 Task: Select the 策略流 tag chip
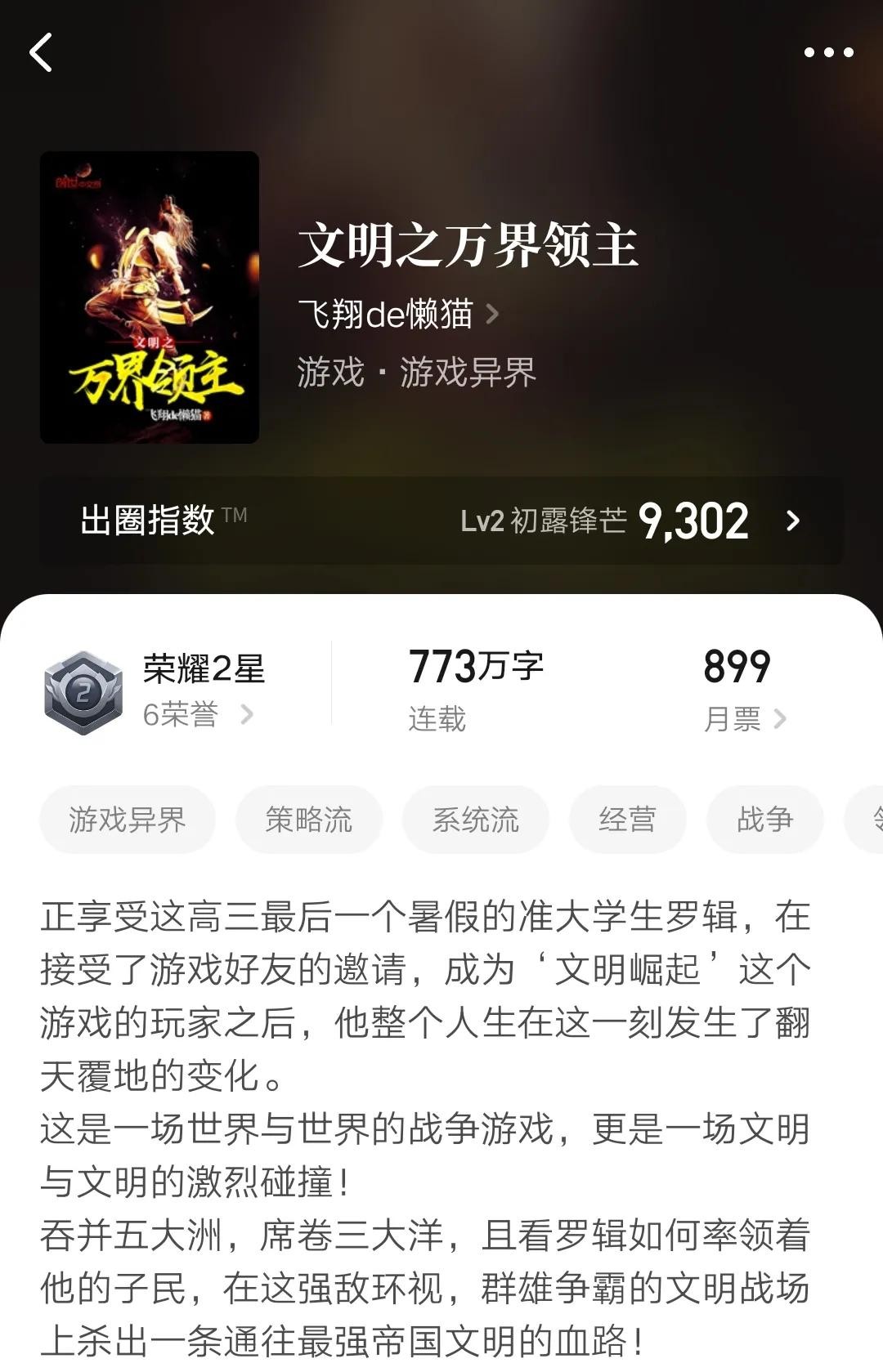coord(309,820)
